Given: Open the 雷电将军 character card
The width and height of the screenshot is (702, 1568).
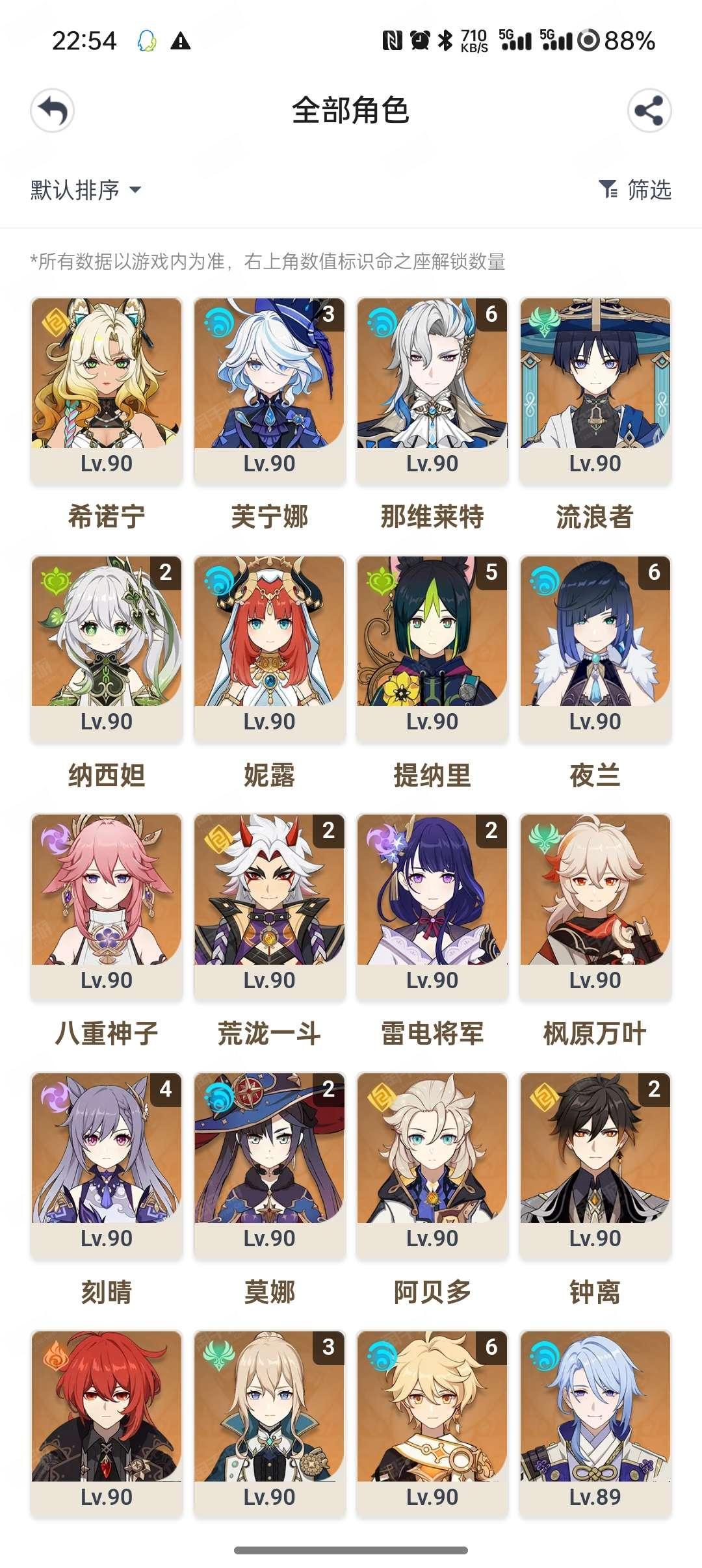Looking at the screenshot, I should click(432, 907).
